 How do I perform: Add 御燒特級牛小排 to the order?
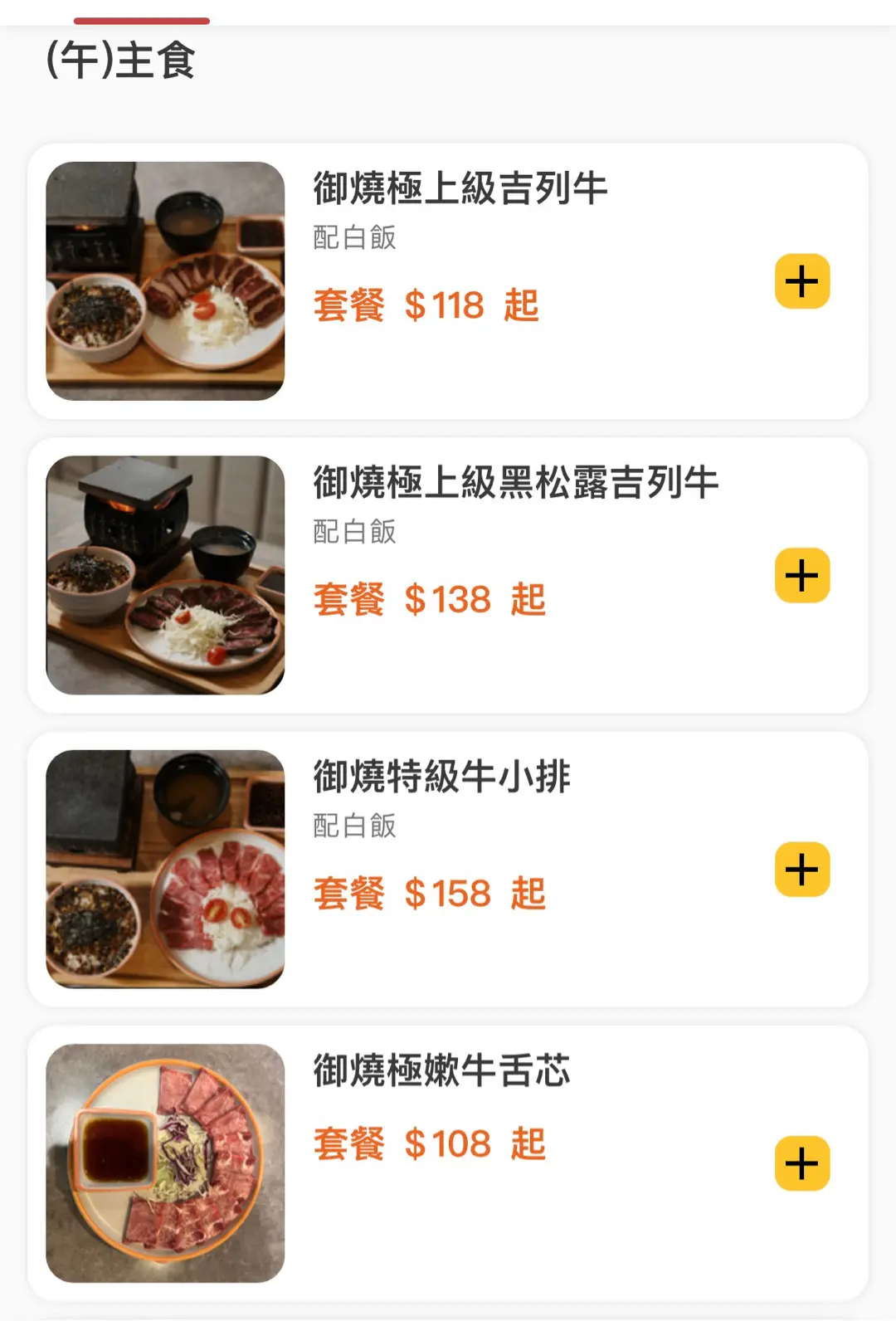tap(801, 870)
